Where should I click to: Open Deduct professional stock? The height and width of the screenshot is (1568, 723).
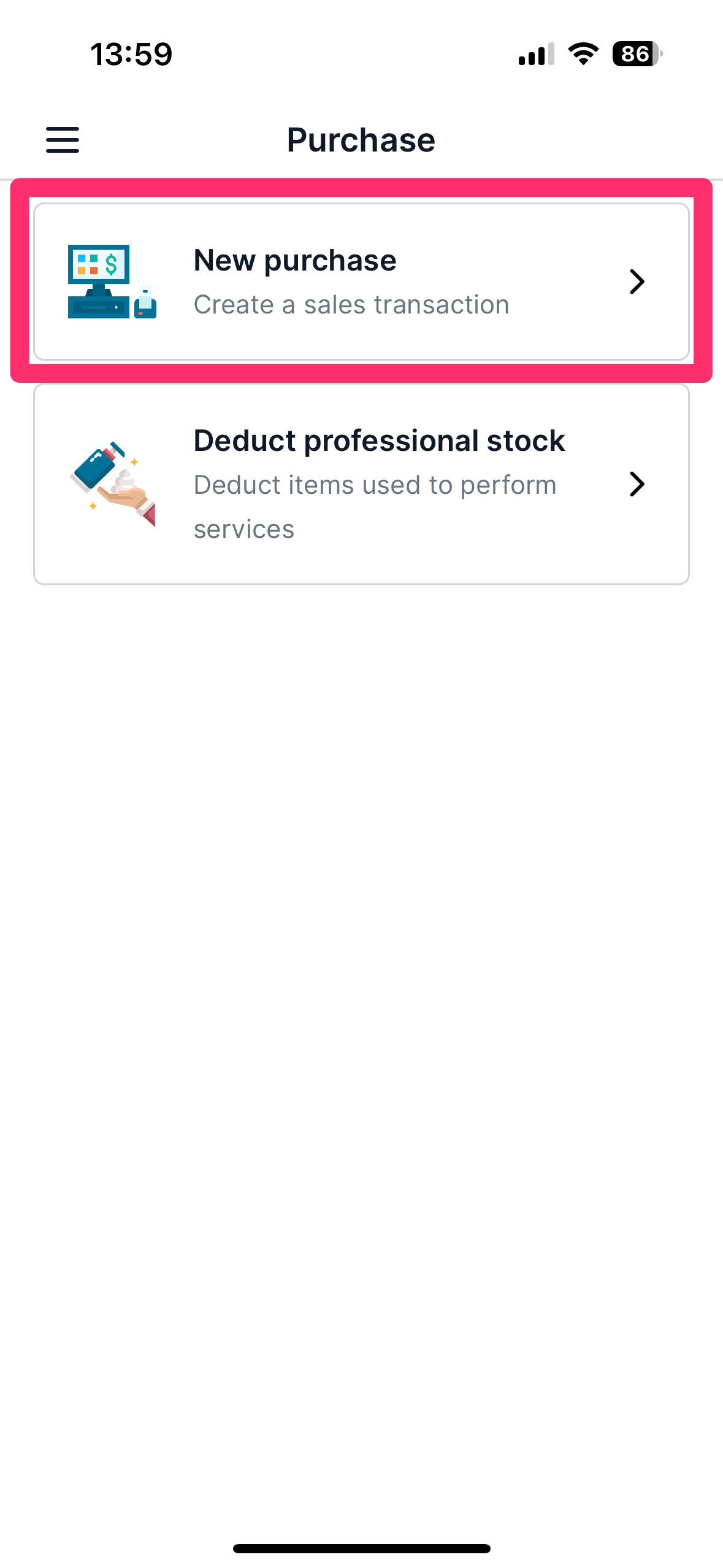coord(361,484)
